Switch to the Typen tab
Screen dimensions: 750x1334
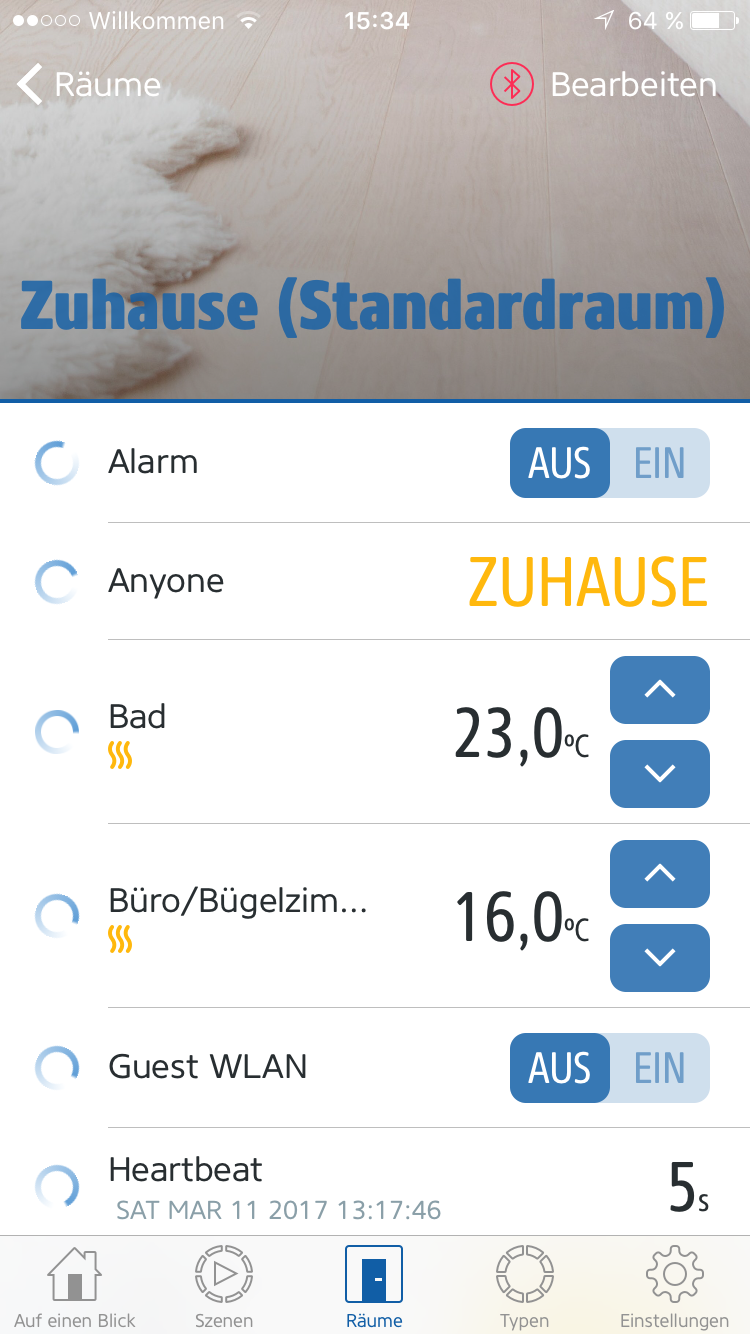pos(524,1288)
